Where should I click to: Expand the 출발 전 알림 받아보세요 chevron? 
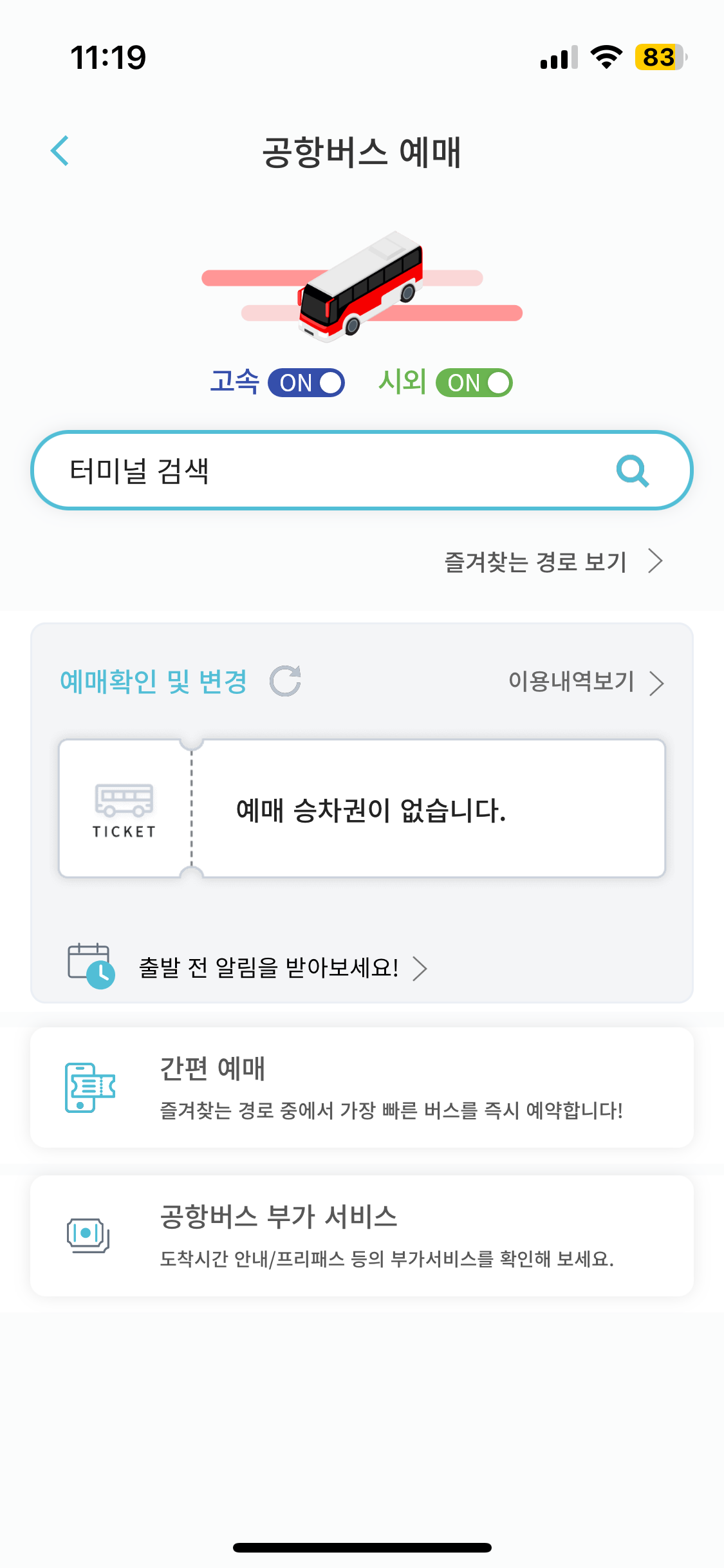point(422,968)
